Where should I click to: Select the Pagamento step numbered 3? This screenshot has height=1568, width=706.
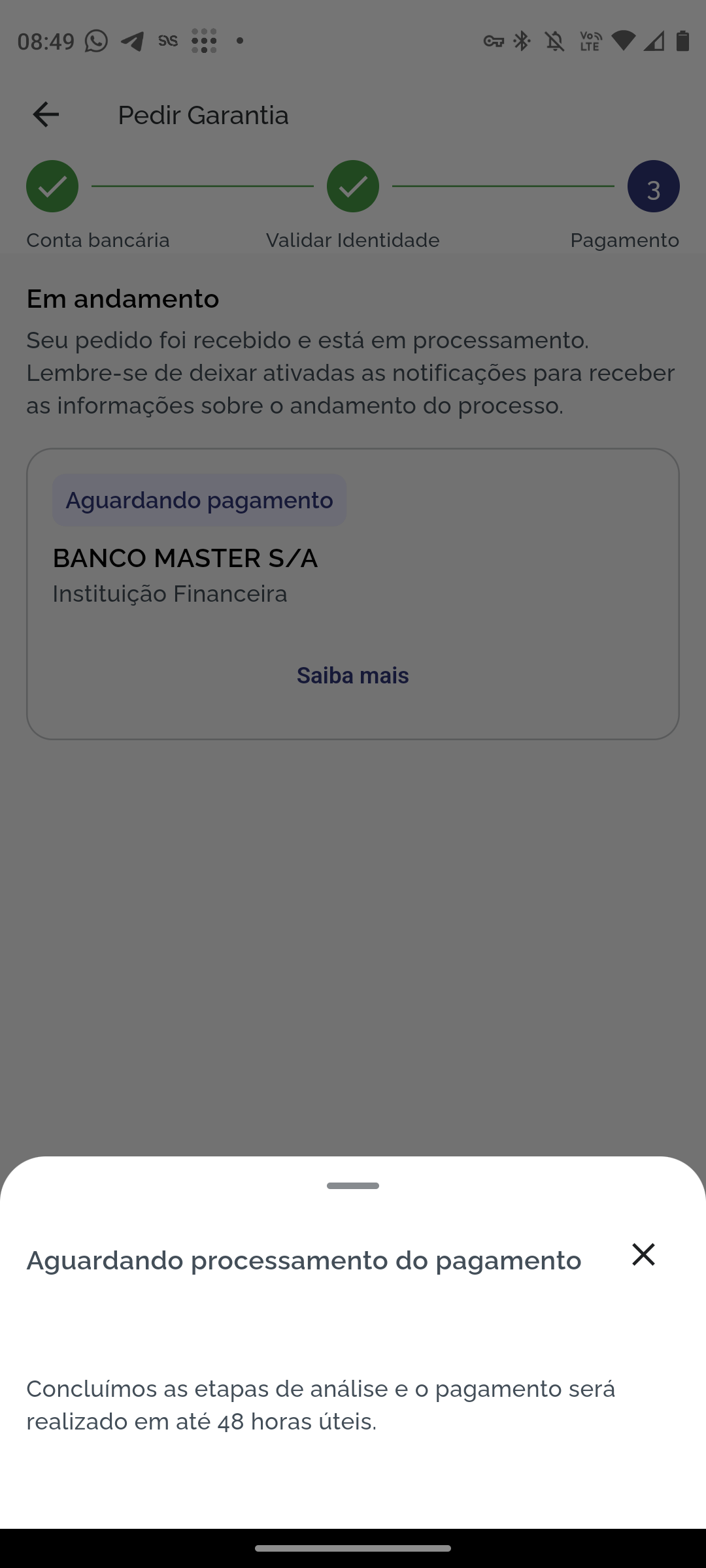[x=652, y=186]
